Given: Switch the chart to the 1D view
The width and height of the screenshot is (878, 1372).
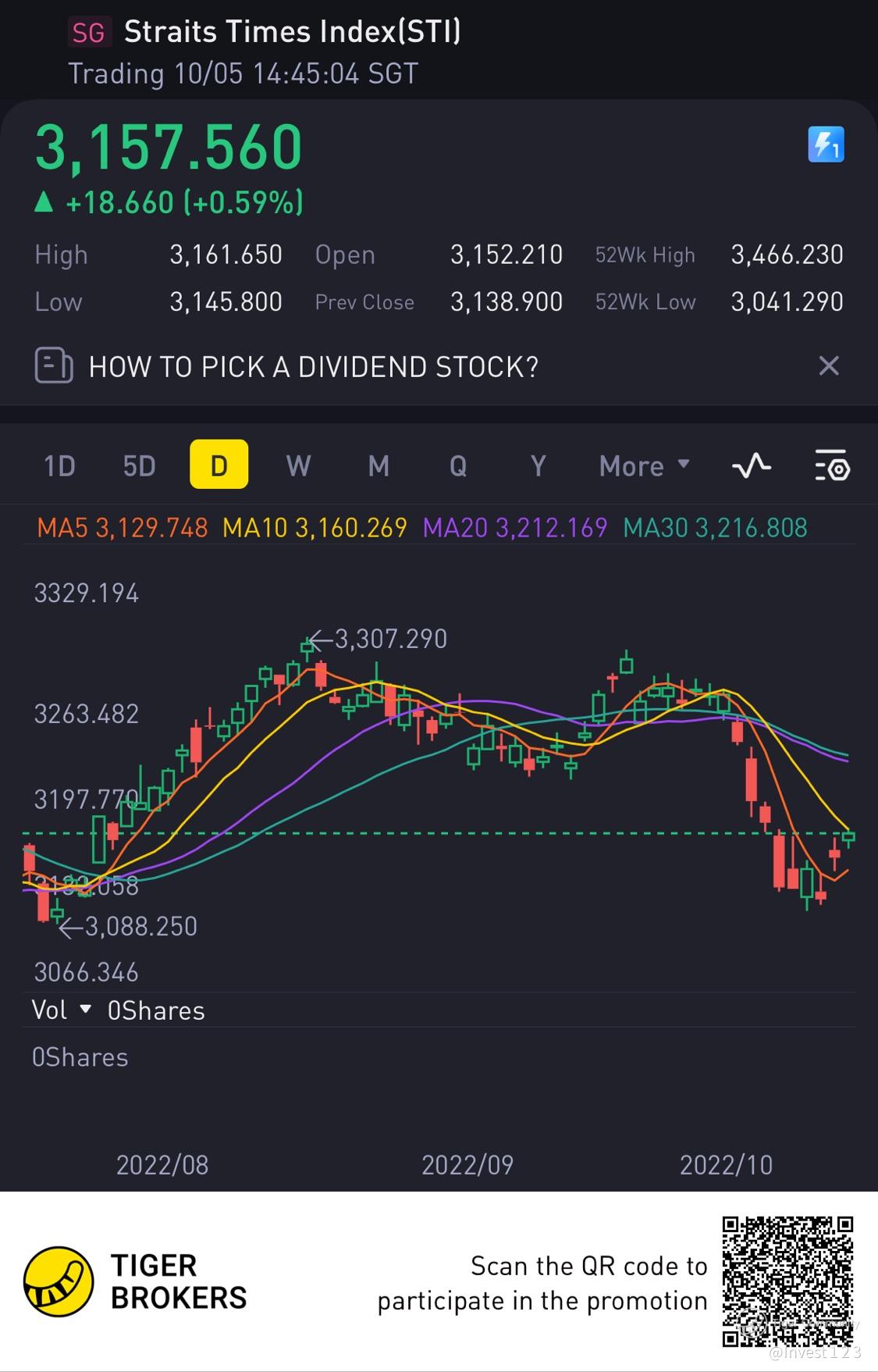Looking at the screenshot, I should click(59, 466).
